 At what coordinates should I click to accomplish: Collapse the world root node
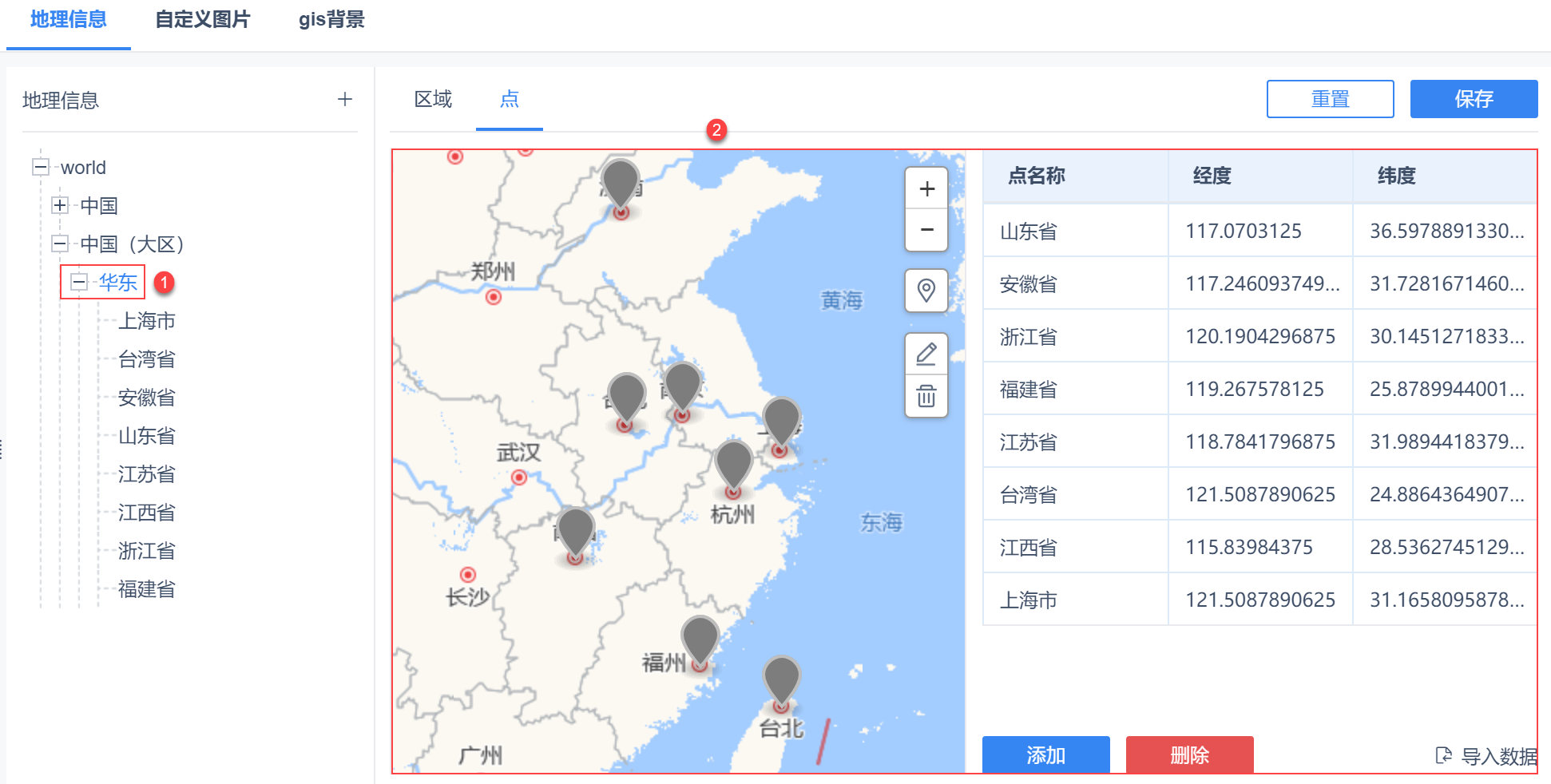tap(41, 168)
